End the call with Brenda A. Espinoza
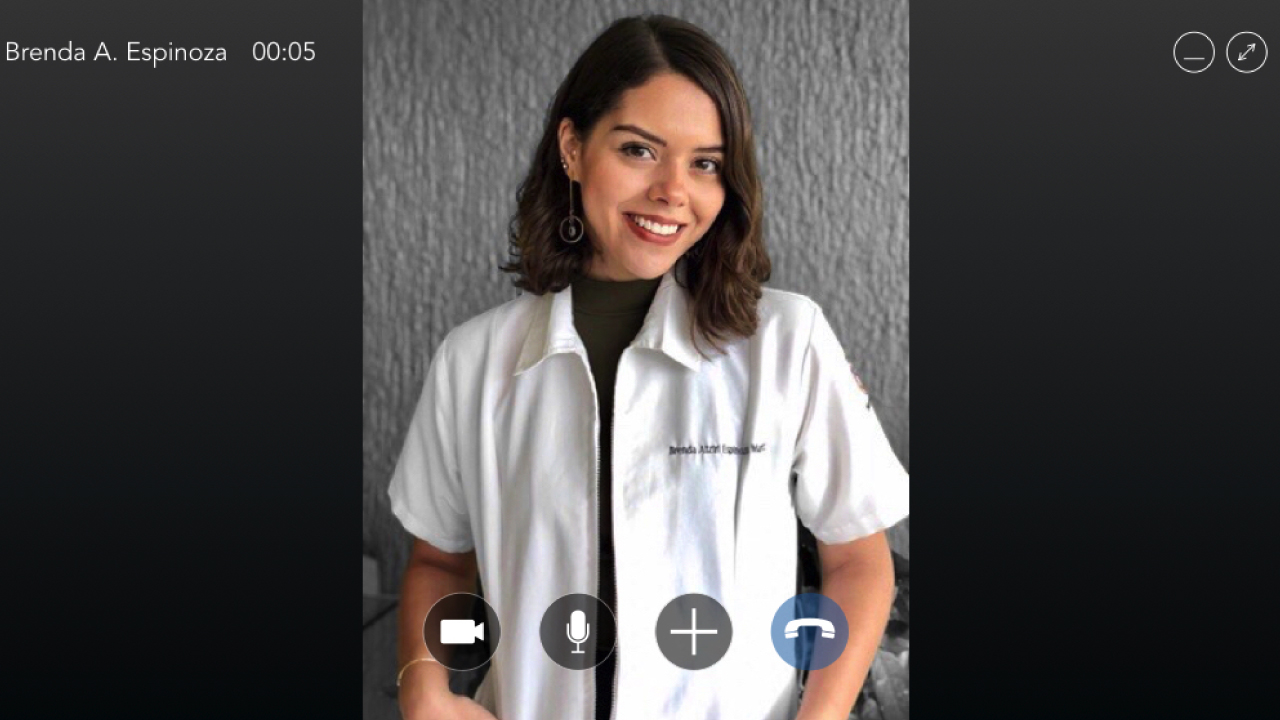The height and width of the screenshot is (720, 1280). 810,632
